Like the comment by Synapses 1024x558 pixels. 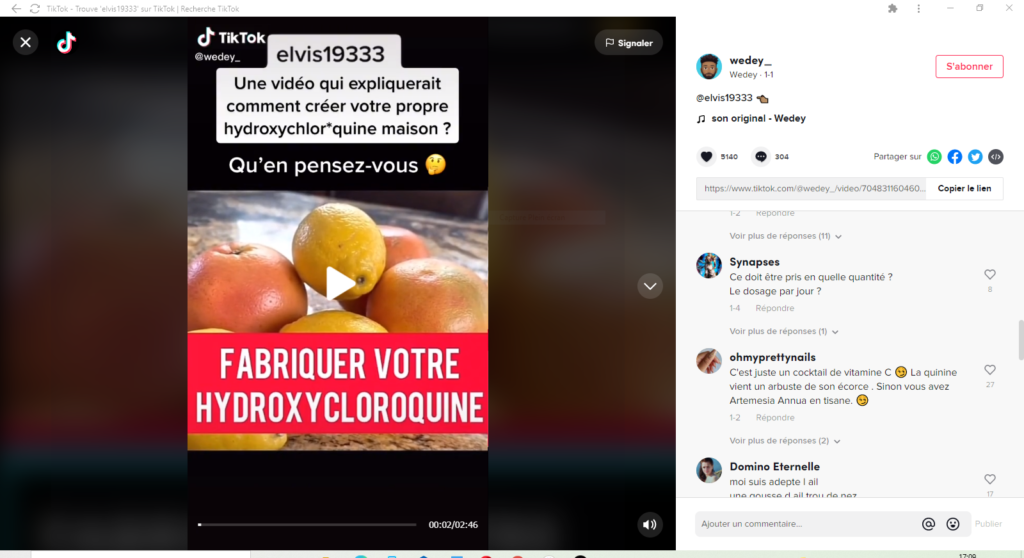(989, 275)
